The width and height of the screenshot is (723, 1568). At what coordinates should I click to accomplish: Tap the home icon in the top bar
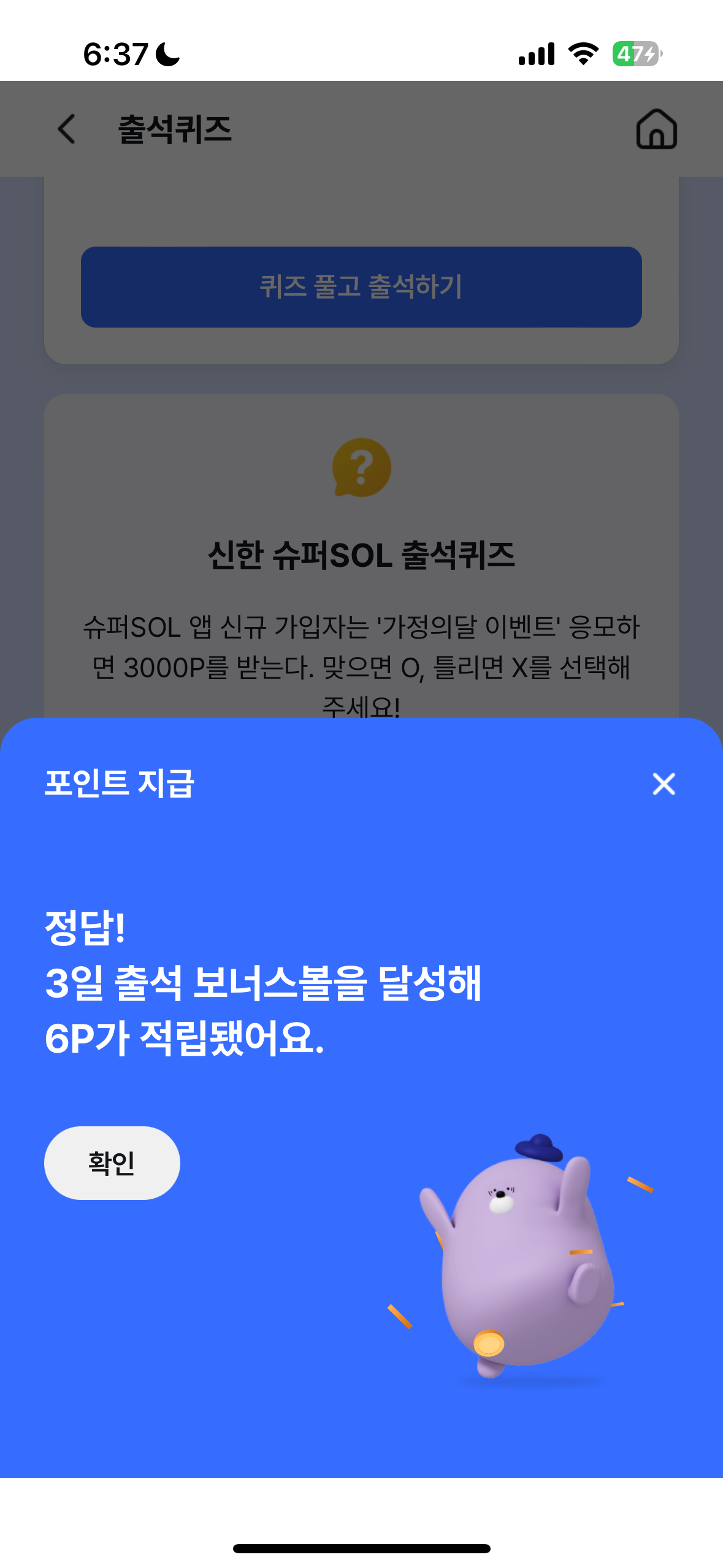[x=657, y=129]
